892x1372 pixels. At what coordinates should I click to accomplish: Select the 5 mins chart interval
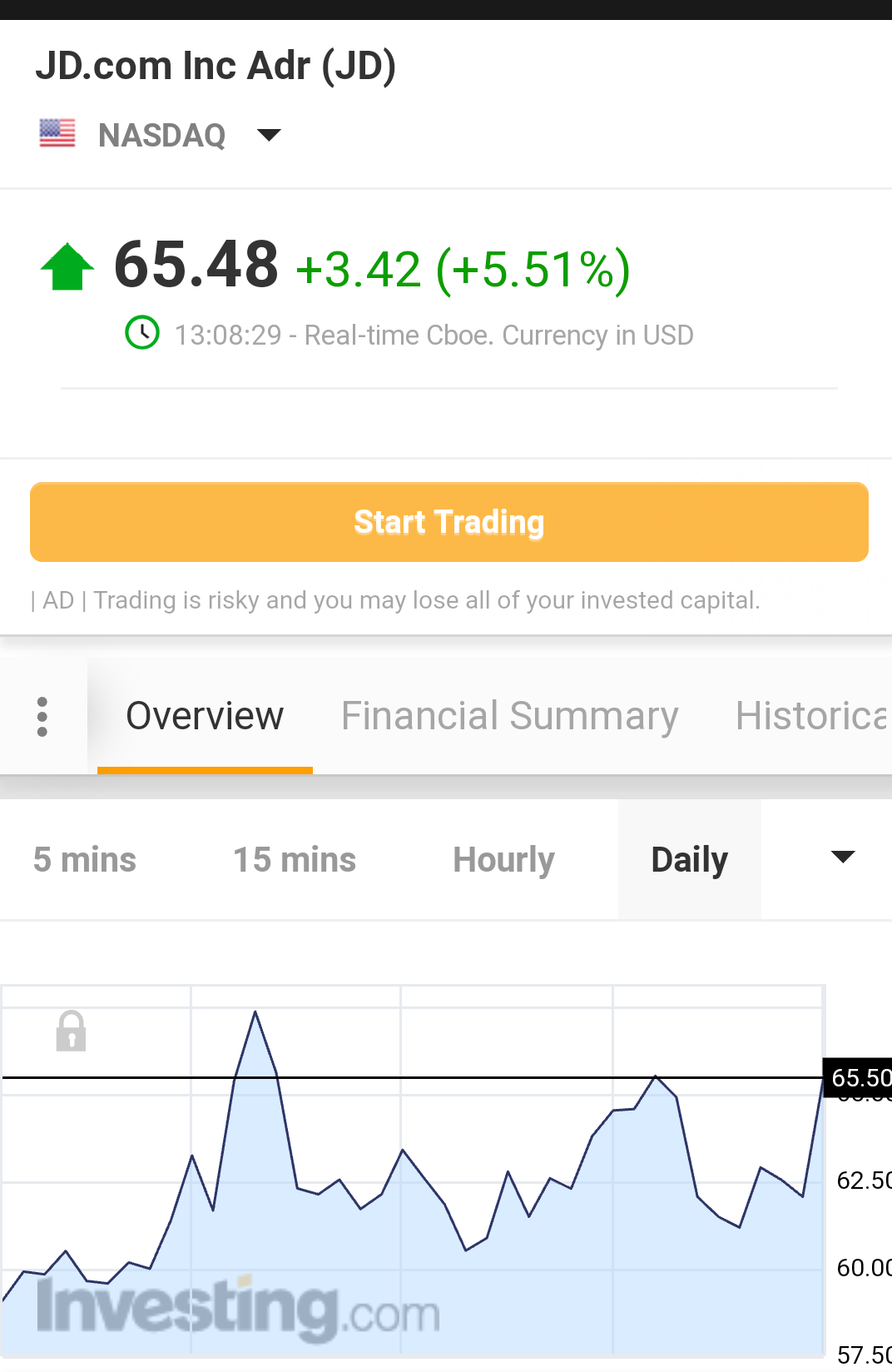click(85, 860)
